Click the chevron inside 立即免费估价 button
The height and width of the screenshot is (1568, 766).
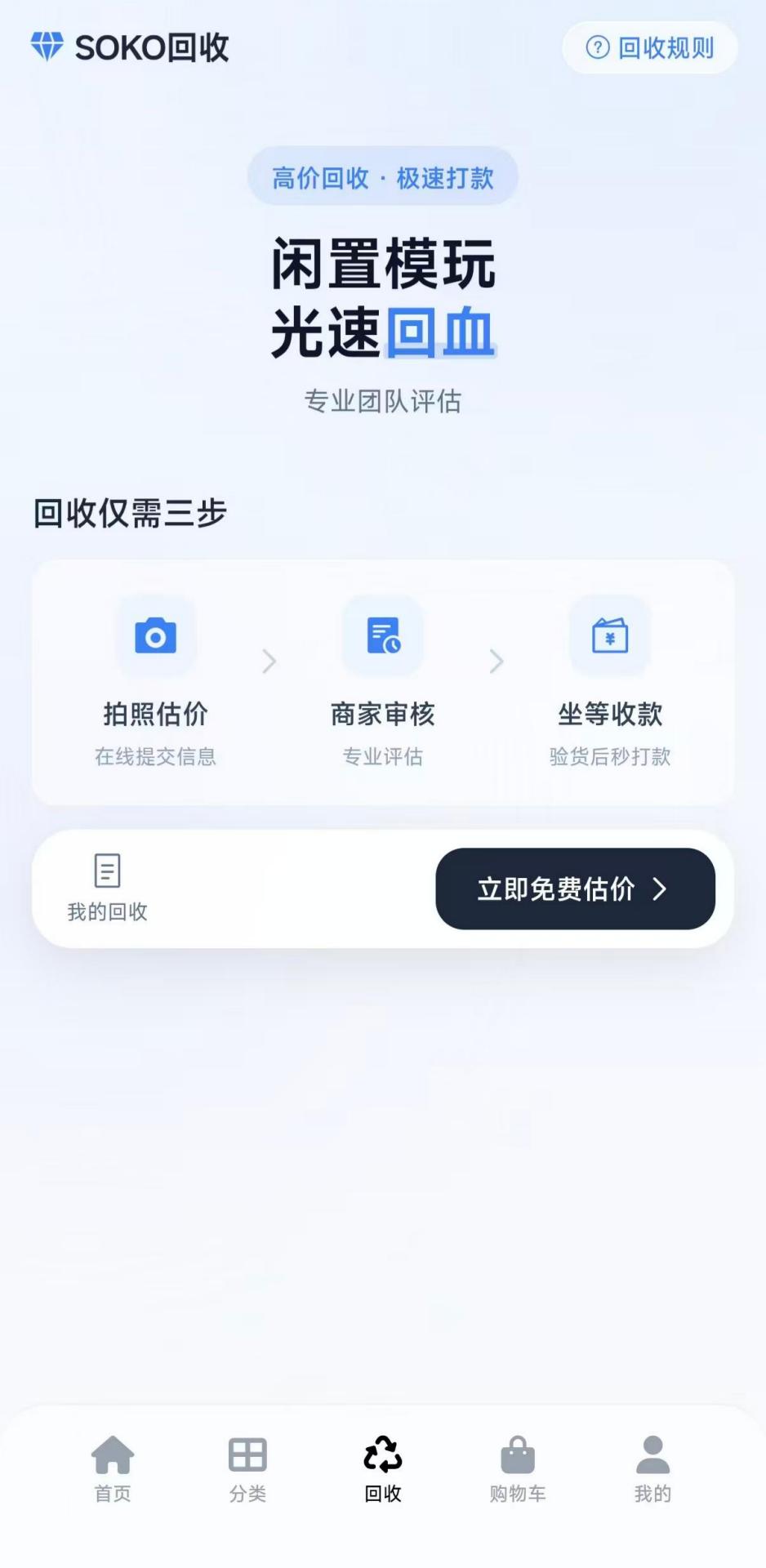click(661, 889)
